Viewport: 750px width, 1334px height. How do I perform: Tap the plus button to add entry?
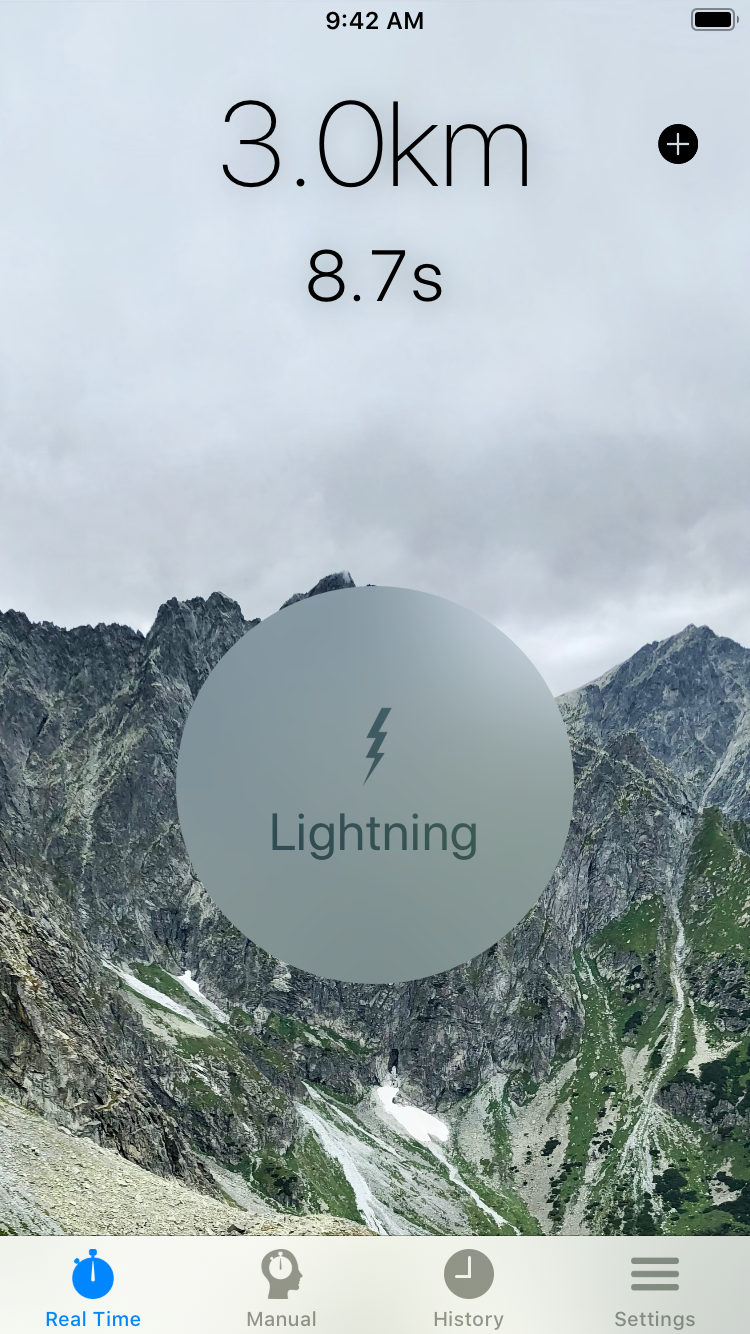[678, 143]
